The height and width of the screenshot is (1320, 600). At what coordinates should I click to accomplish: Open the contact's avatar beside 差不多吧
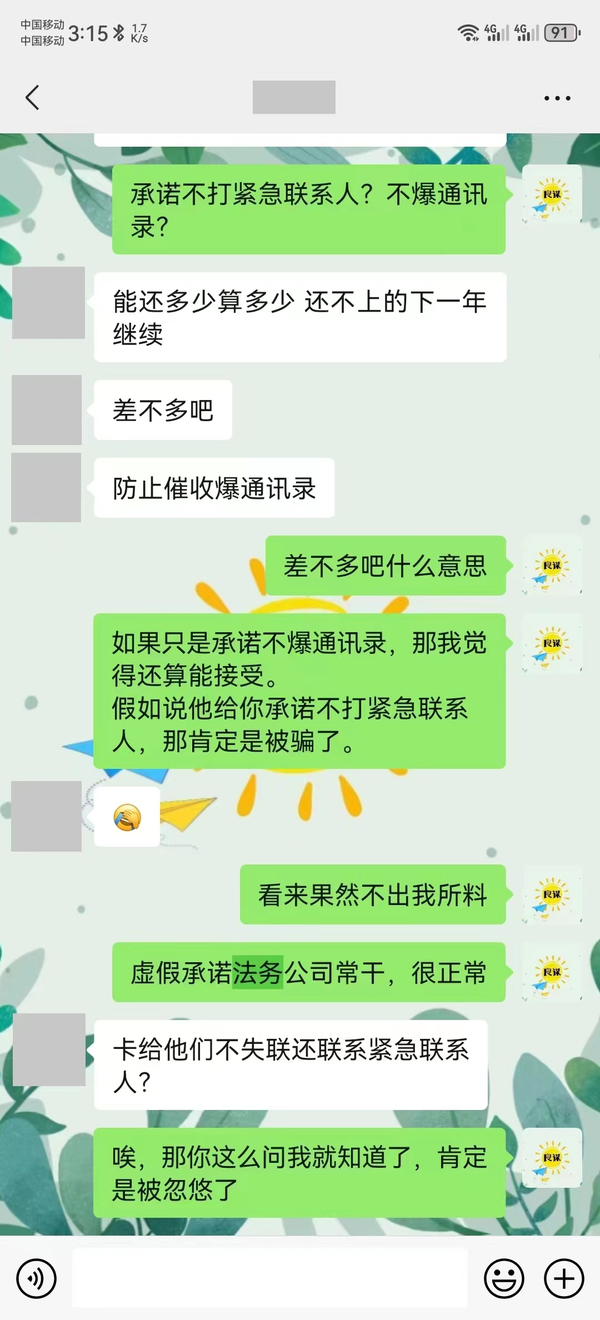(x=46, y=410)
